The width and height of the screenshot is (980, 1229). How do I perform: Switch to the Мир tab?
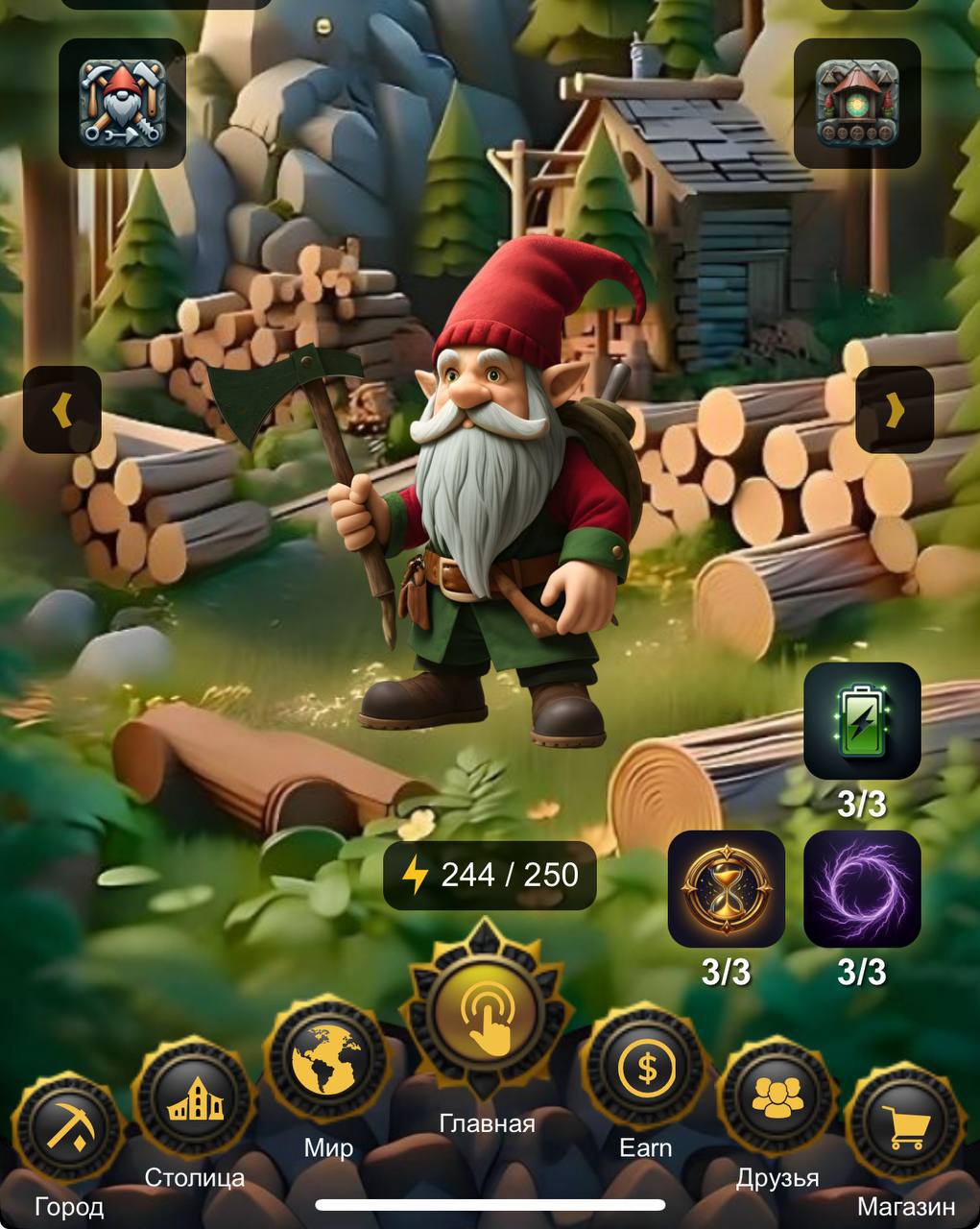pyautogui.click(x=327, y=1059)
